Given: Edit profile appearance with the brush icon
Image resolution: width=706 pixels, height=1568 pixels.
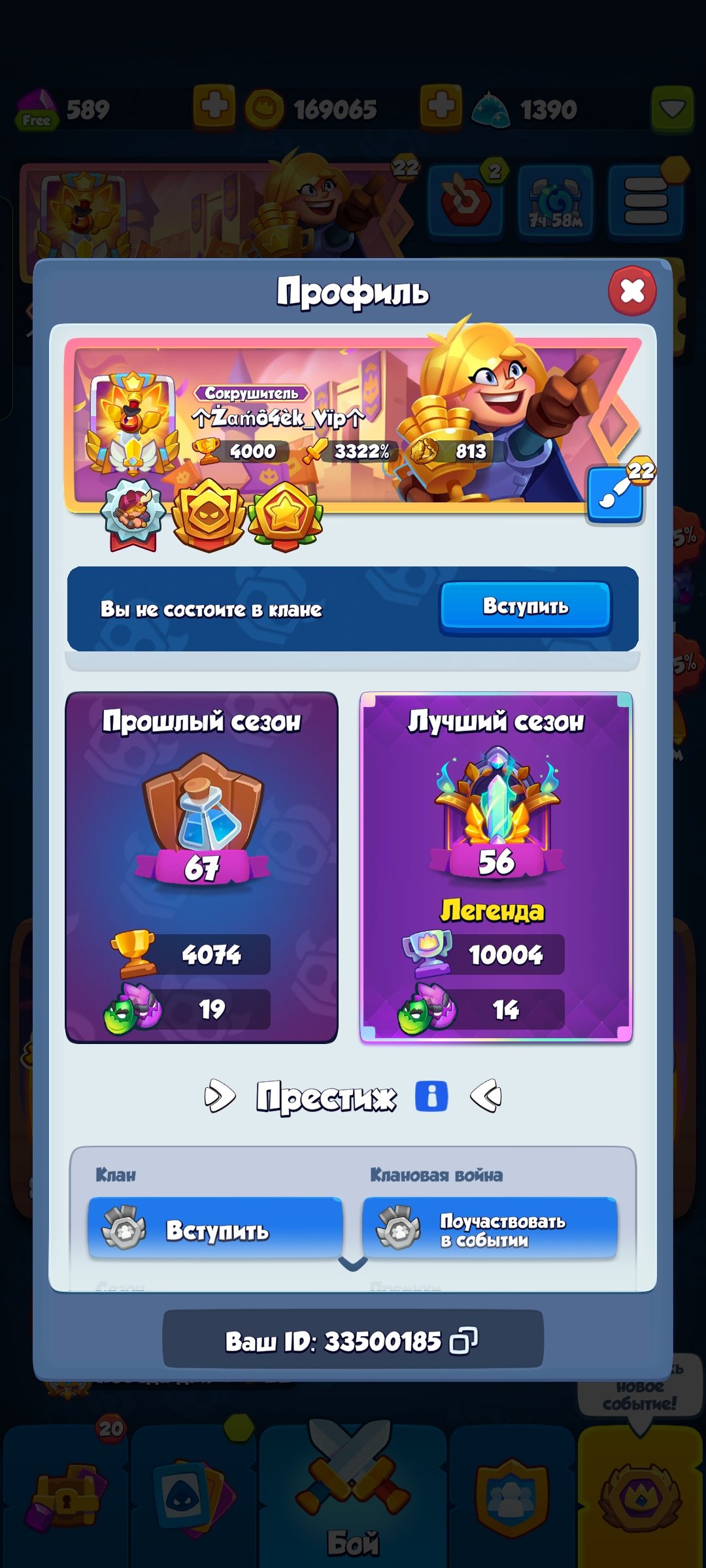Looking at the screenshot, I should tap(614, 495).
